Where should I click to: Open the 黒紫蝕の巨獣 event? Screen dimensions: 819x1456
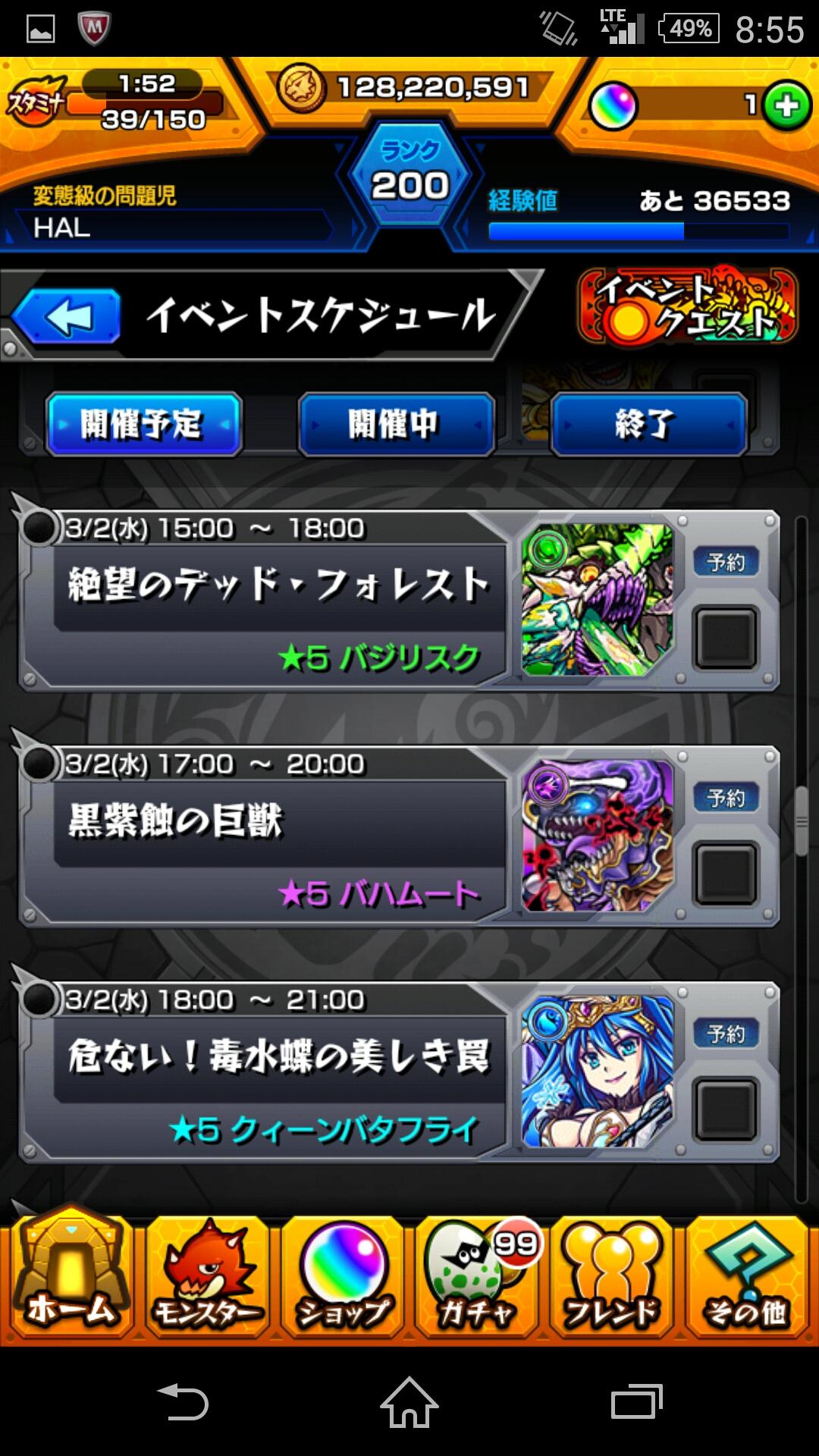(x=278, y=822)
